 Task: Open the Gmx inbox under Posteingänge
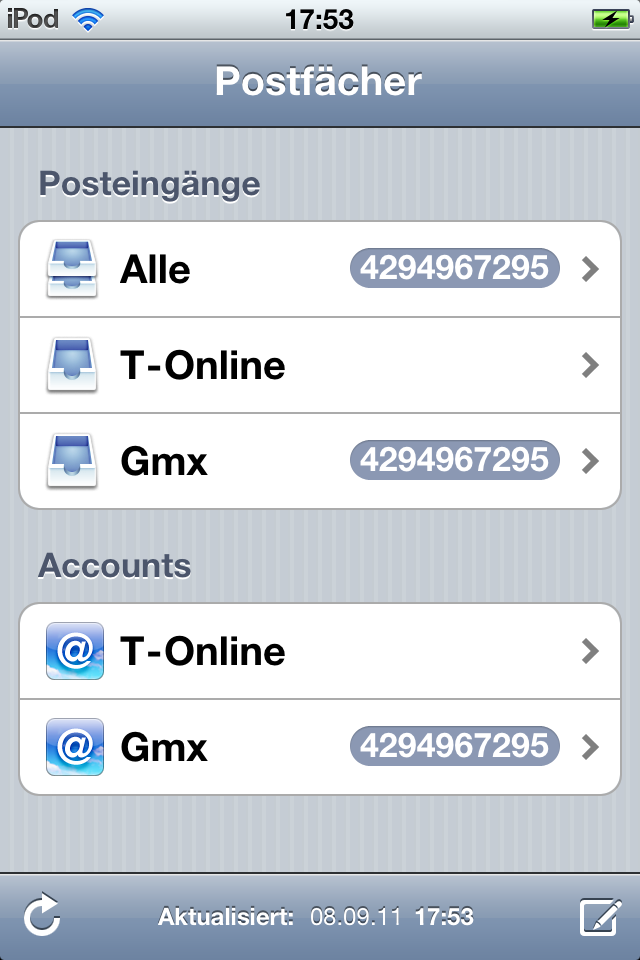(320, 461)
